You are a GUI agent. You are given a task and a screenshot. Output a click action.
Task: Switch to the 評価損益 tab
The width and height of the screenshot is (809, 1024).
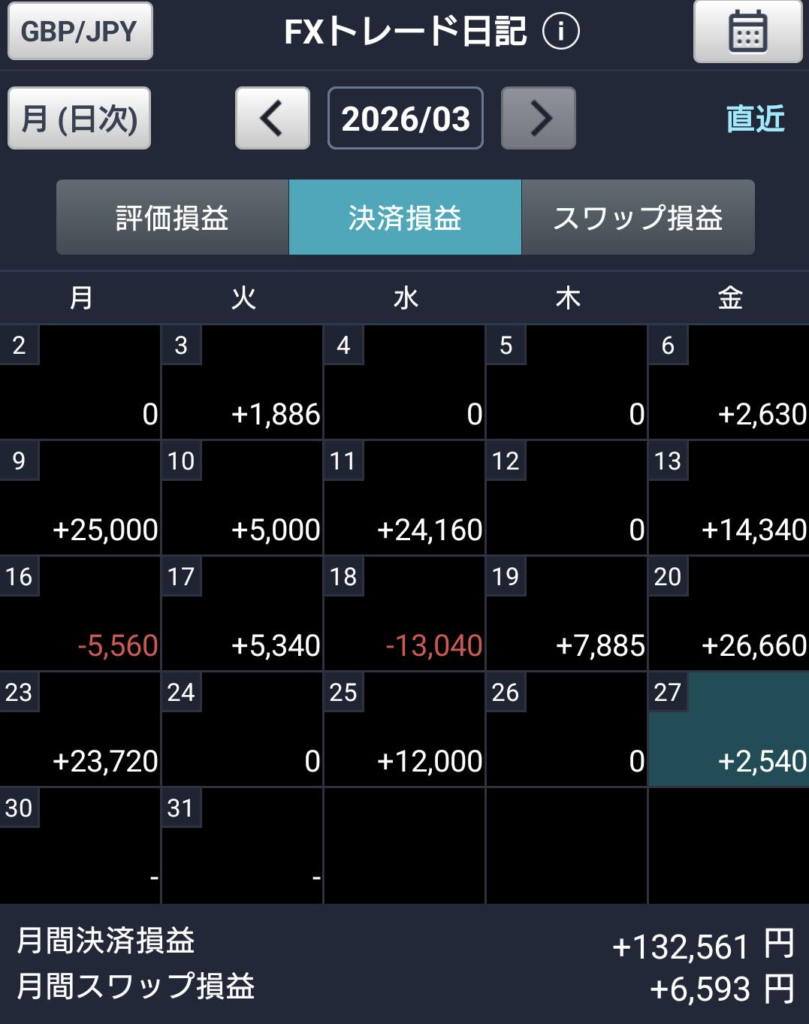point(172,217)
